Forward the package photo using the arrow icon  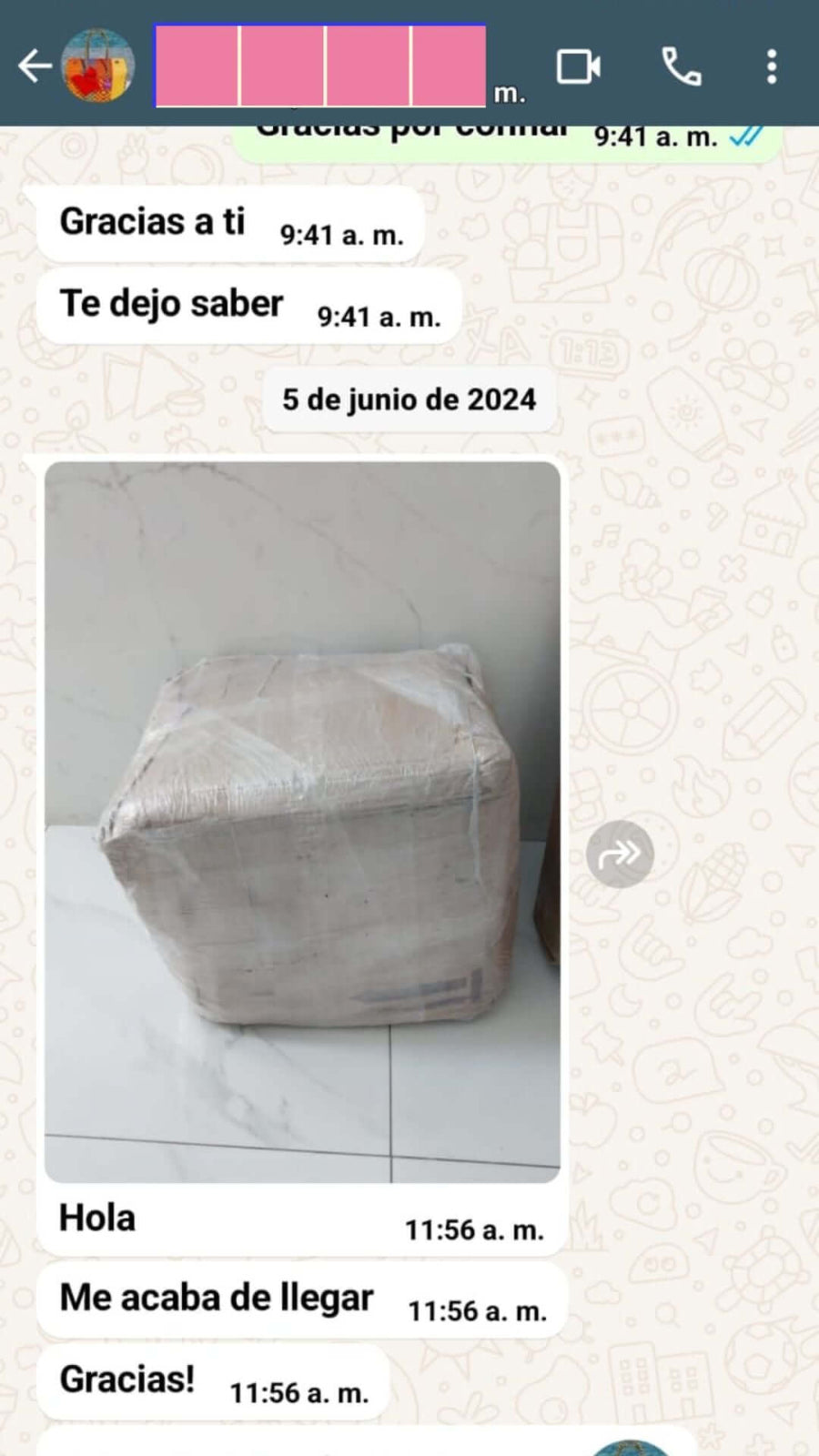click(622, 854)
